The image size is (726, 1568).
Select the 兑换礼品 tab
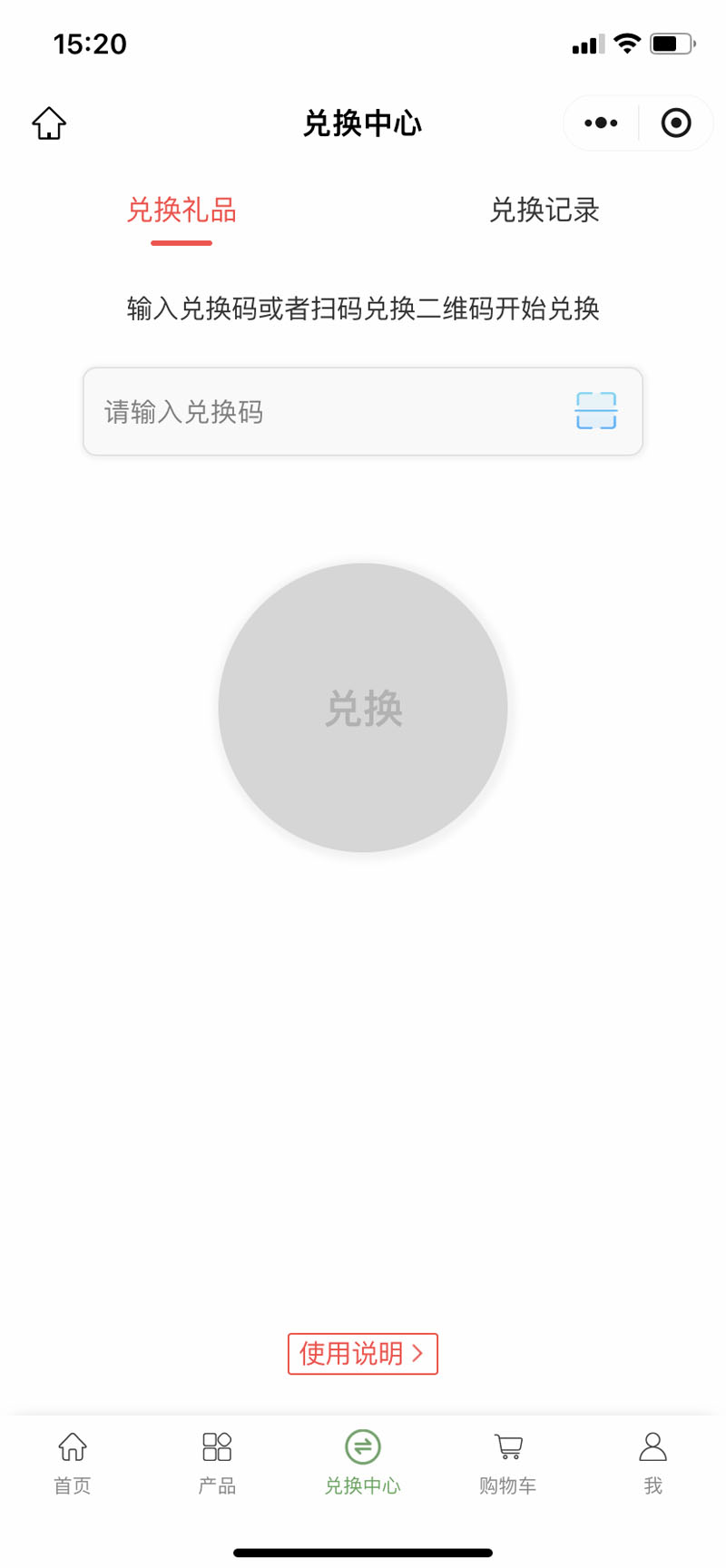point(181,211)
